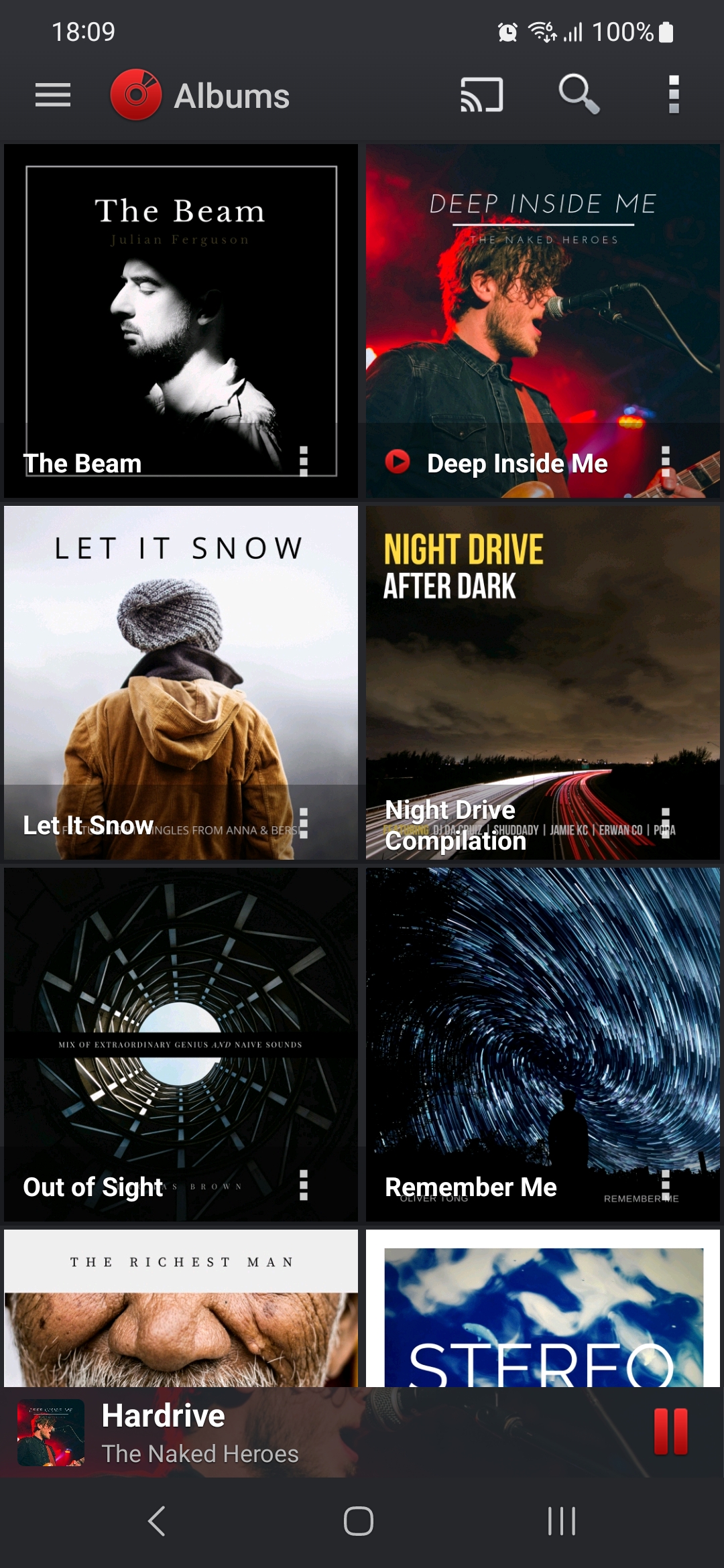Open The Richest Man album
The height and width of the screenshot is (1568, 724).
(181, 1307)
